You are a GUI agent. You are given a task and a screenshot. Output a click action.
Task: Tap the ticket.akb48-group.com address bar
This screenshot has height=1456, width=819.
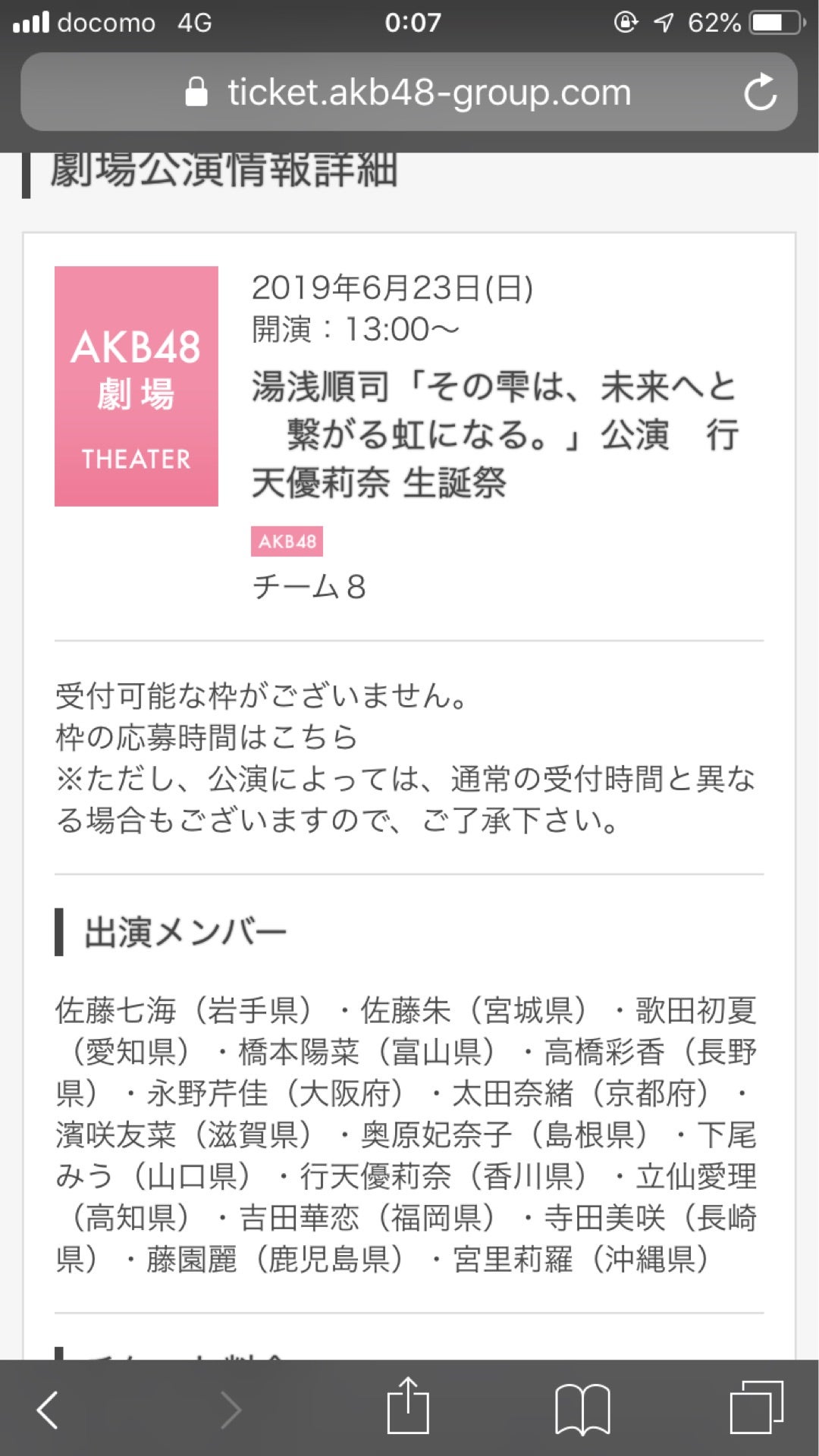click(x=427, y=93)
